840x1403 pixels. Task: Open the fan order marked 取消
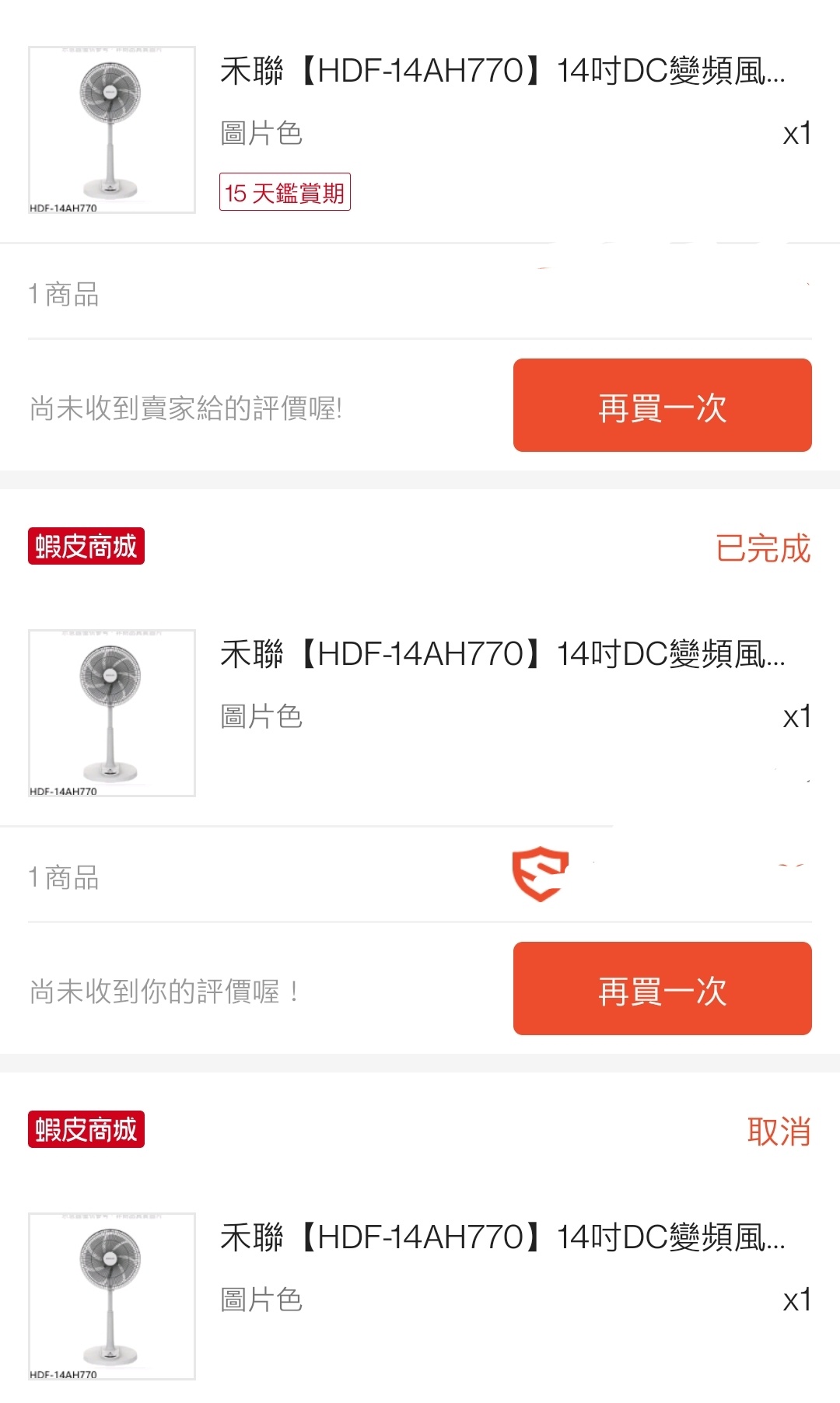502,1238
